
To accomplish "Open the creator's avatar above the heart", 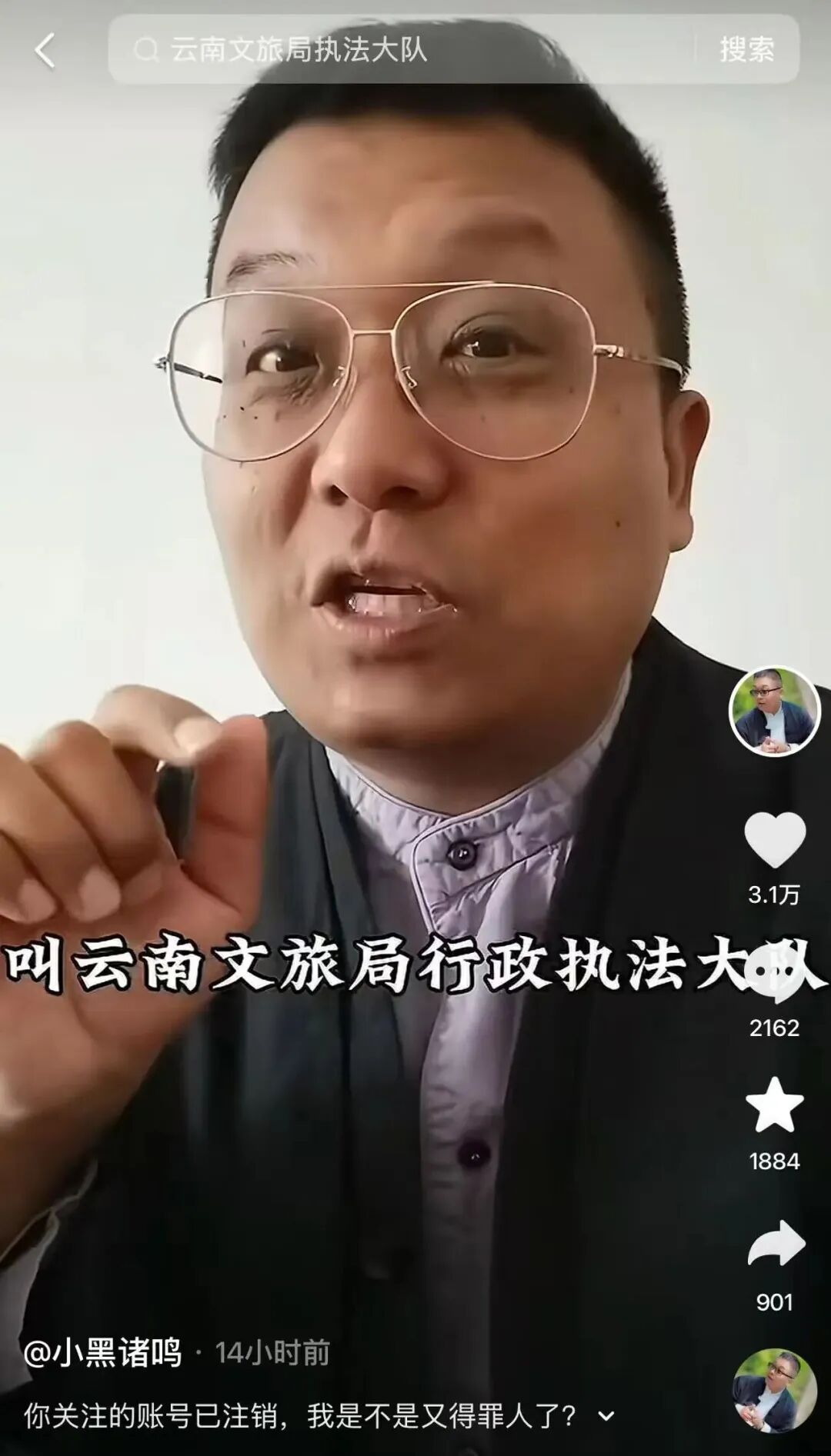I will pos(774,711).
